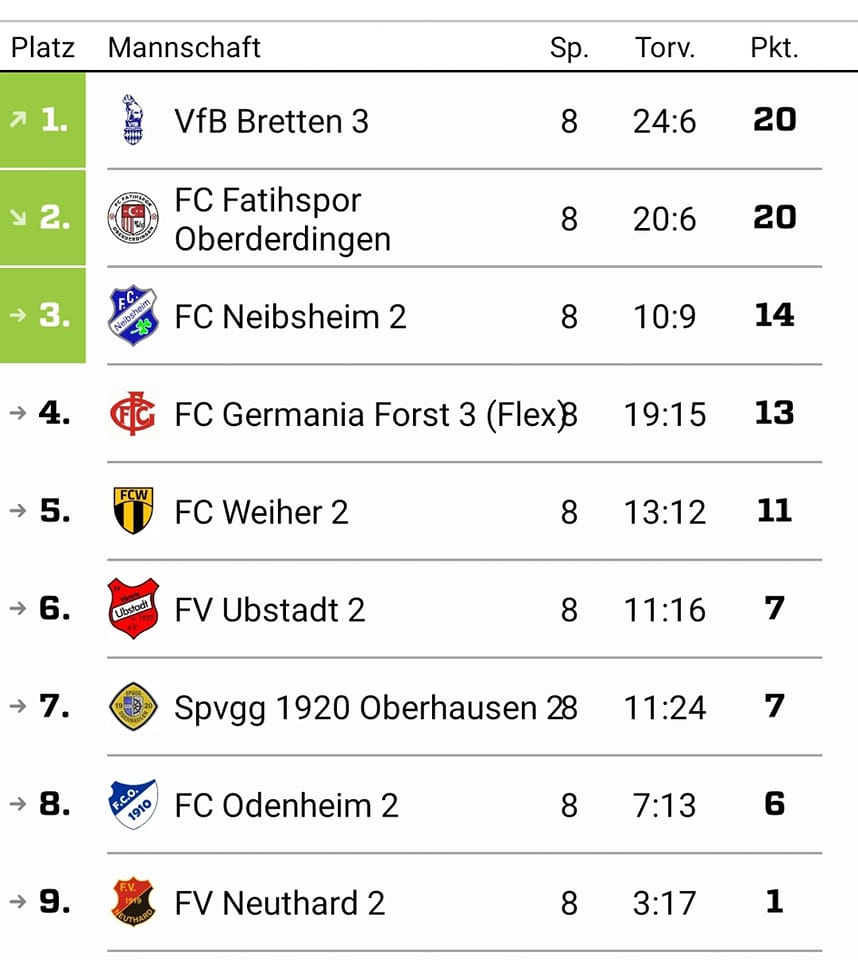Select FC Neibsheim 2 in the table
The image size is (858, 960).
[x=290, y=317]
